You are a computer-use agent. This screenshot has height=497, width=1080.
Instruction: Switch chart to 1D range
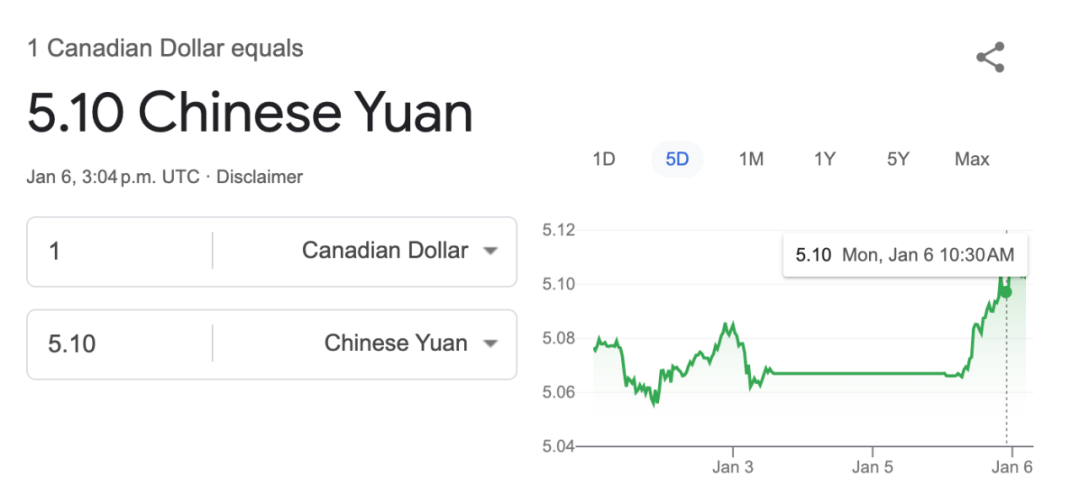click(x=604, y=159)
